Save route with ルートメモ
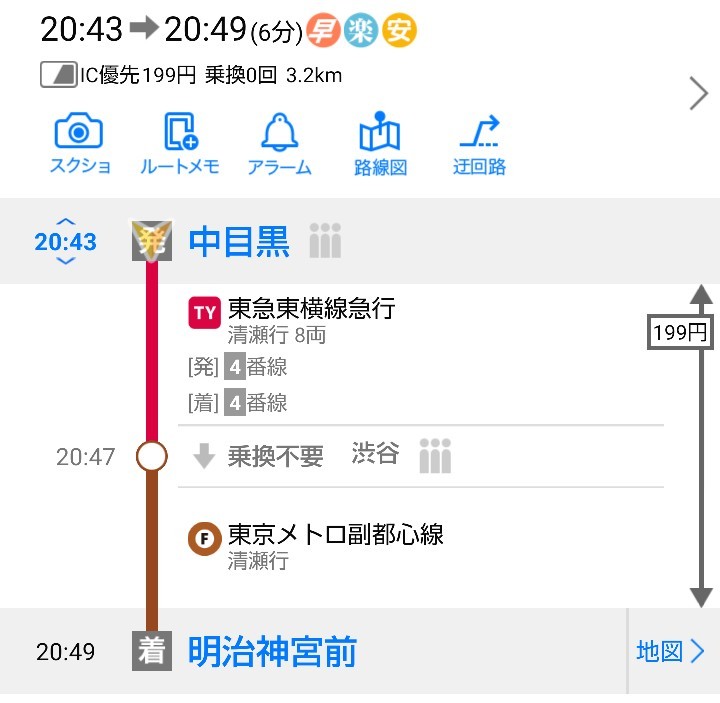This screenshot has width=720, height=703. [180, 145]
